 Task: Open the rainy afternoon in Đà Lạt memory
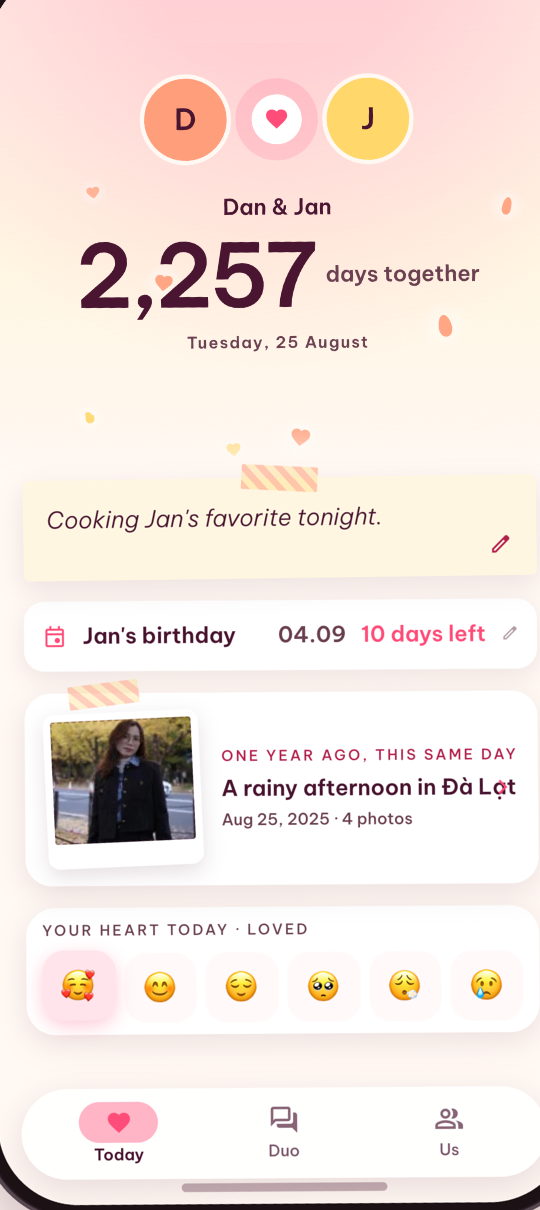(281, 787)
